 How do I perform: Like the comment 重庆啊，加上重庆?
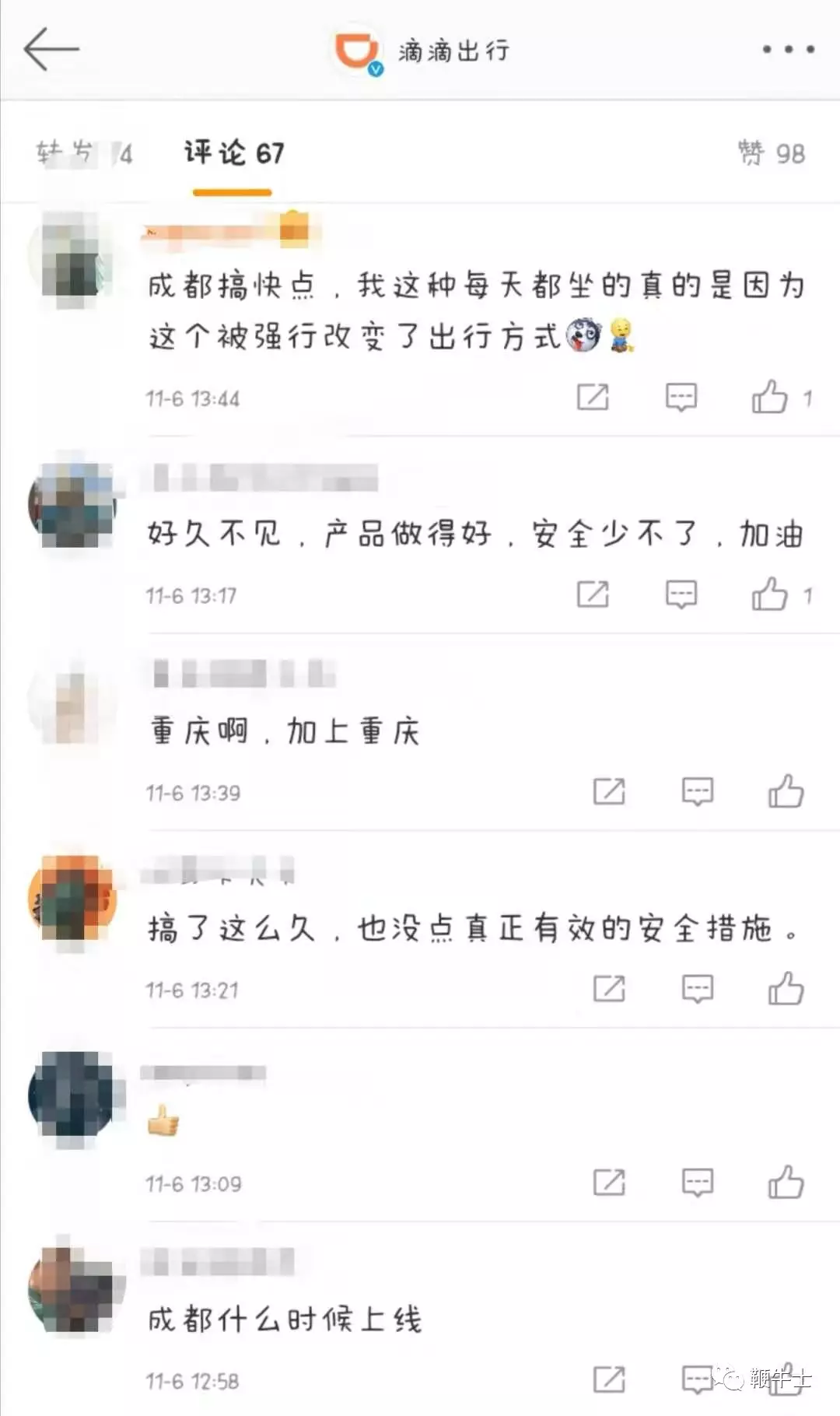786,792
